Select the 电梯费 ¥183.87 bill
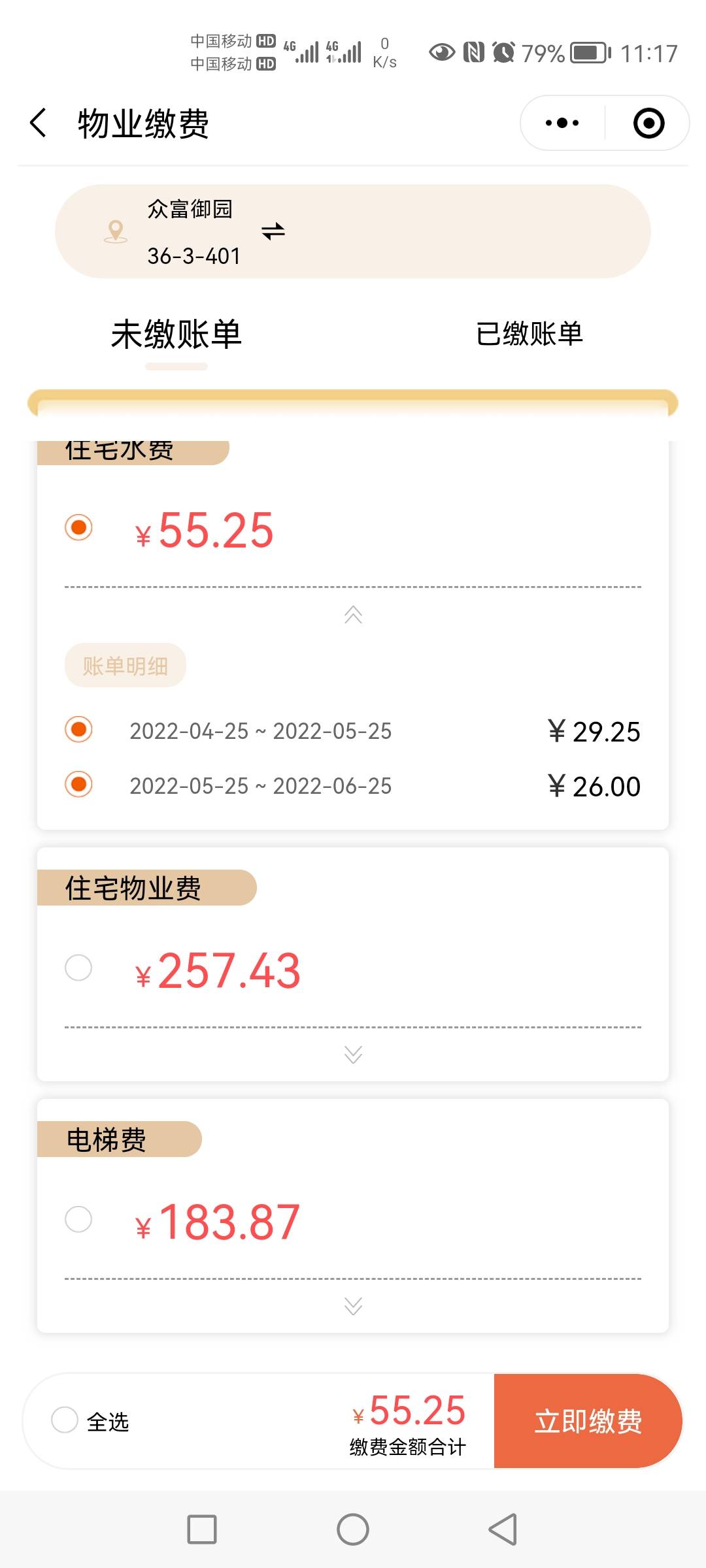Viewport: 706px width, 1568px height. pyautogui.click(x=78, y=1219)
